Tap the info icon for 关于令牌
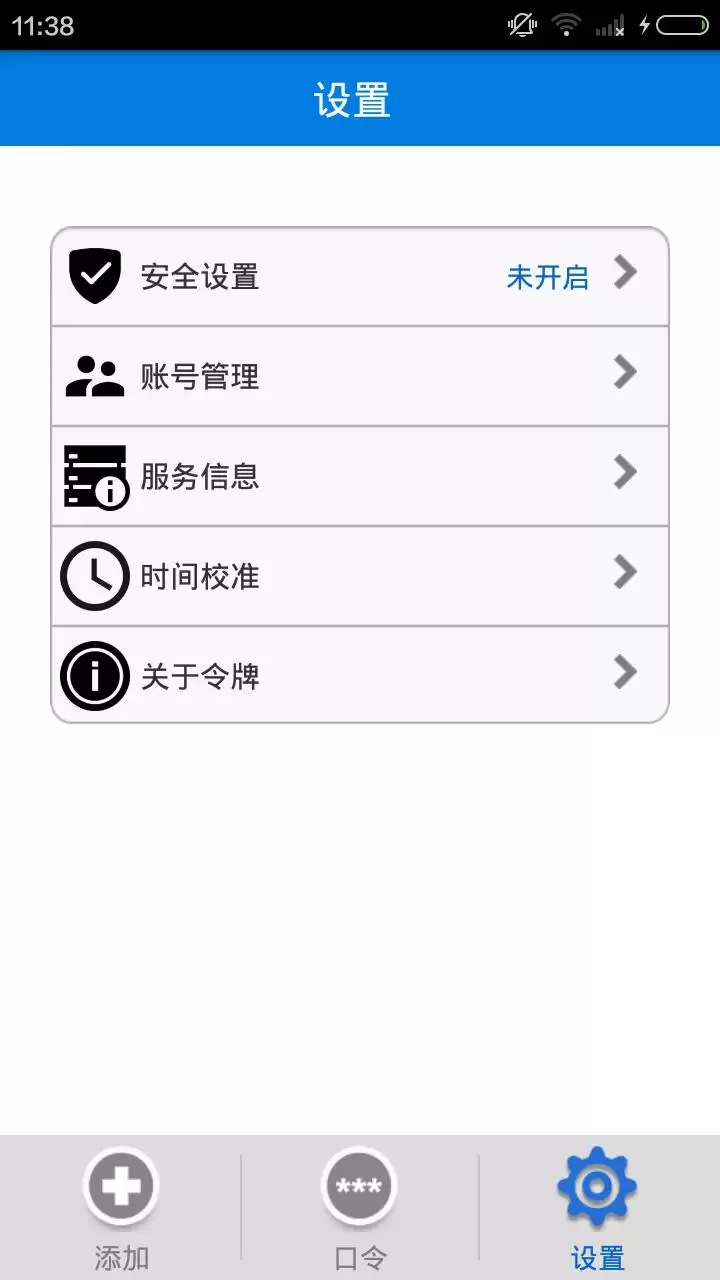 coord(95,675)
